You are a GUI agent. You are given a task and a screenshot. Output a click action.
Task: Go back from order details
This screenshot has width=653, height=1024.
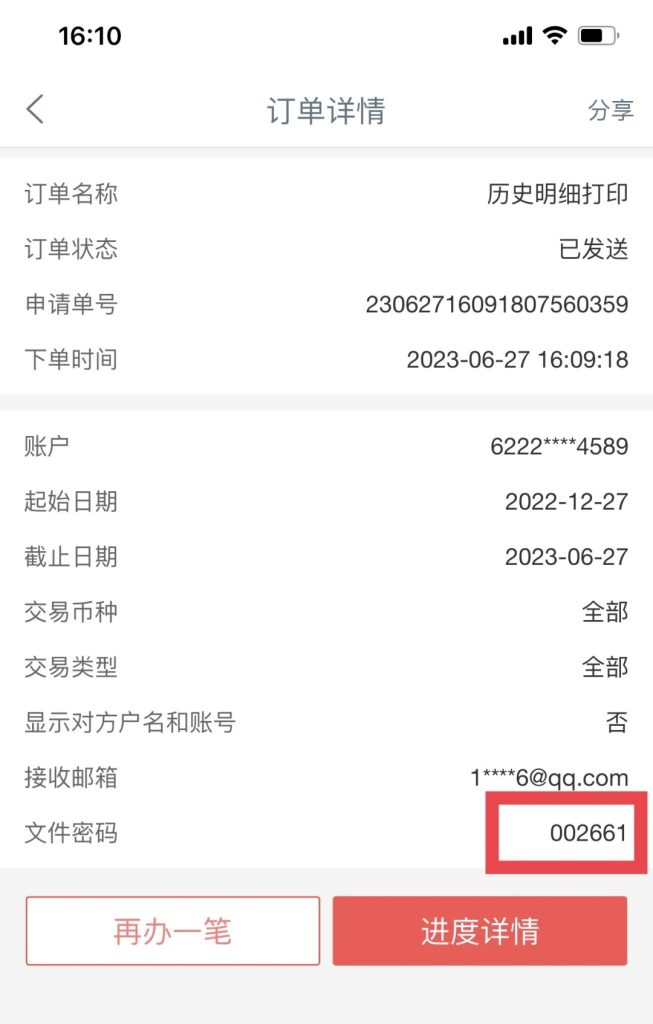pyautogui.click(x=35, y=109)
